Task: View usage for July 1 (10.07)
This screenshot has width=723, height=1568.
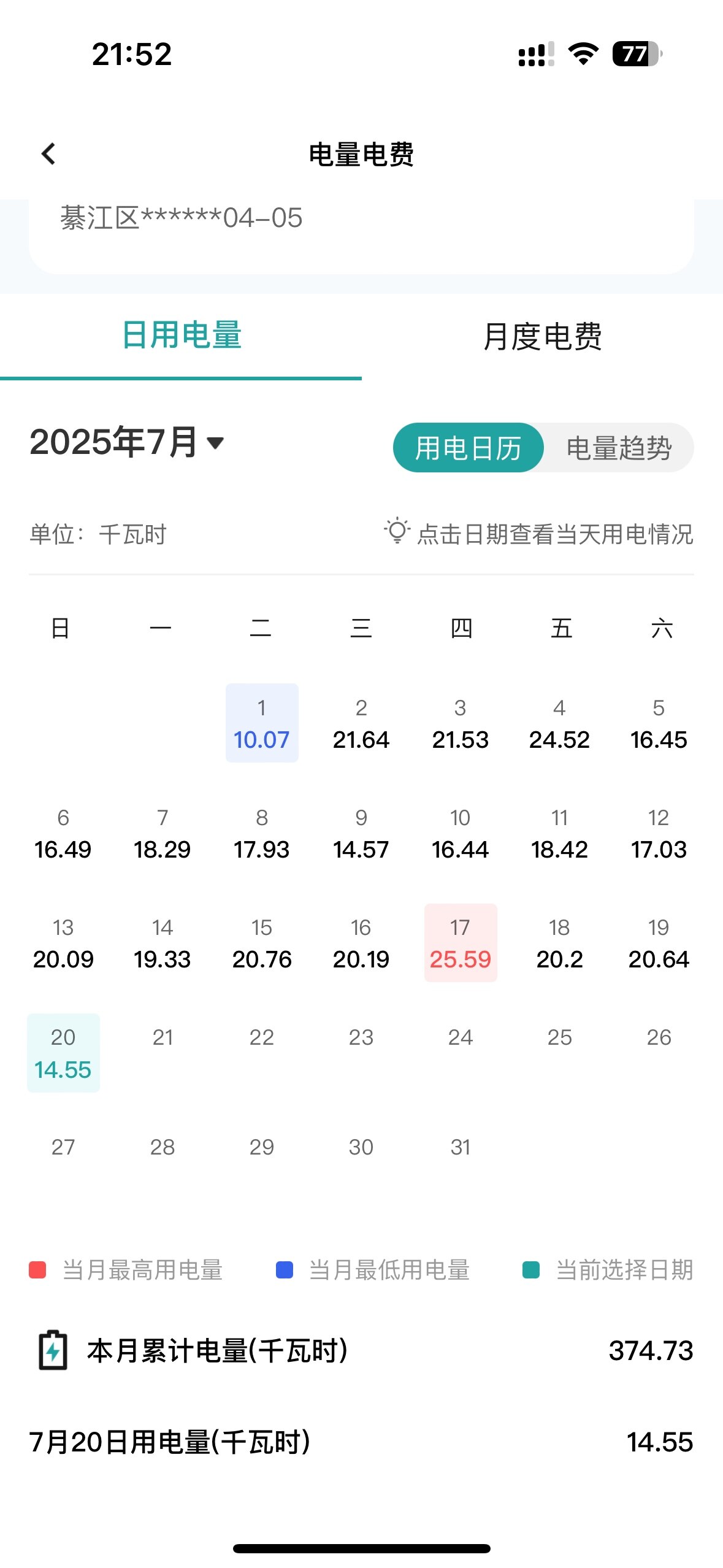Action: point(262,723)
